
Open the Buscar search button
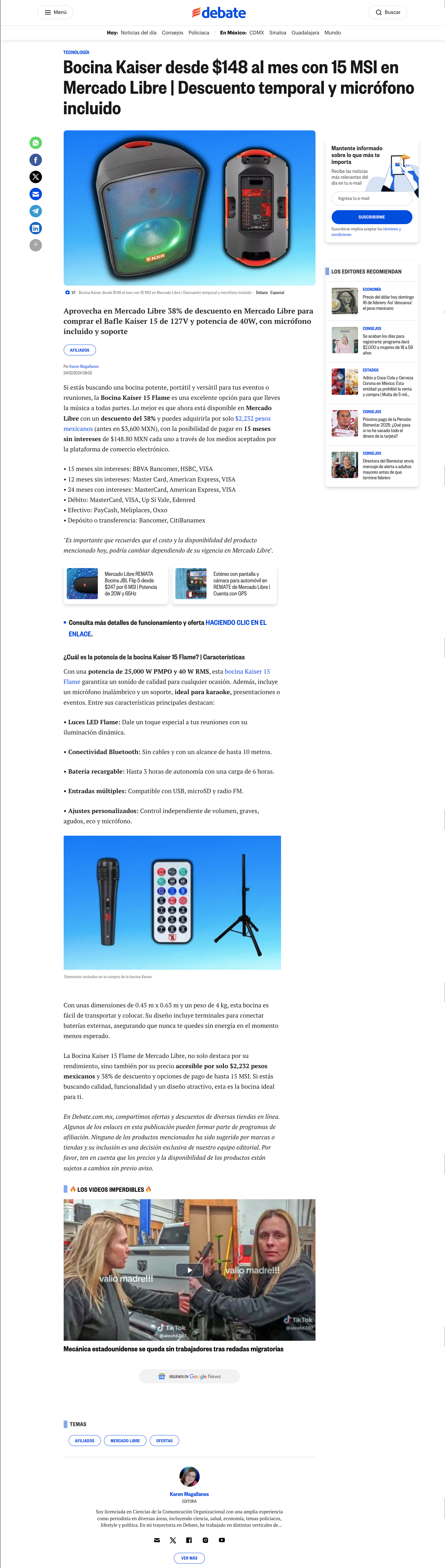point(388,12)
